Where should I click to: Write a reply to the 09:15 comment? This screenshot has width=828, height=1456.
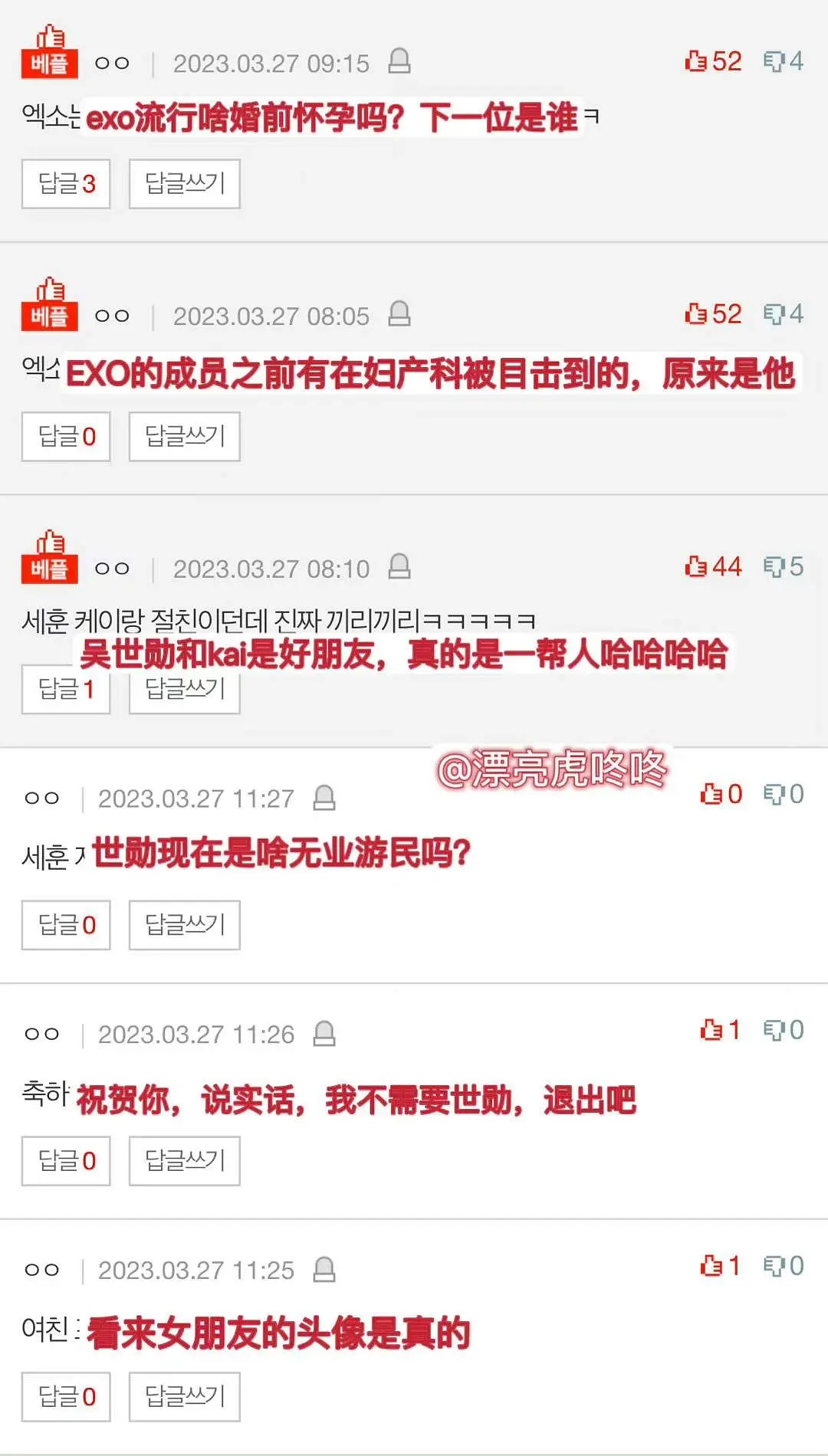[x=184, y=184]
